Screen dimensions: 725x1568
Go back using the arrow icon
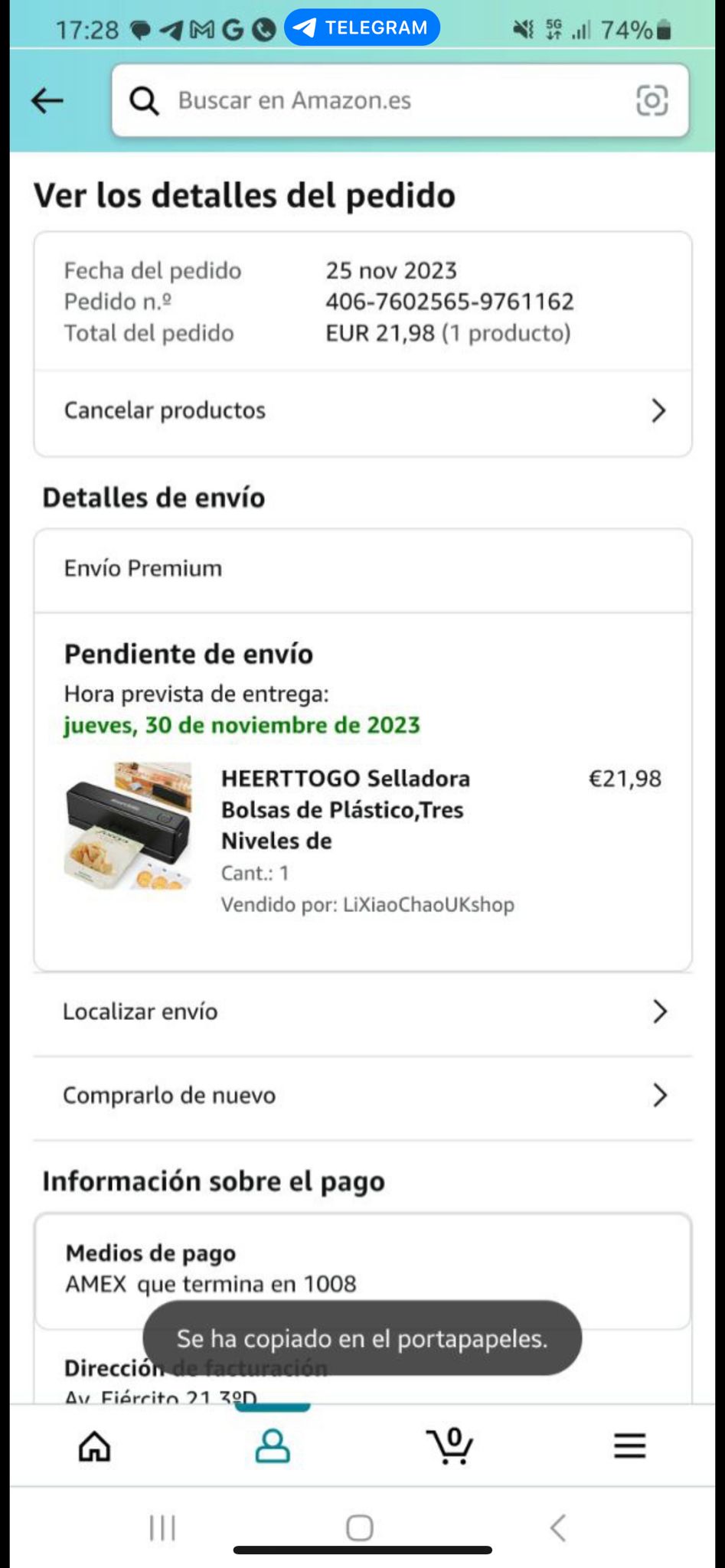tap(47, 100)
